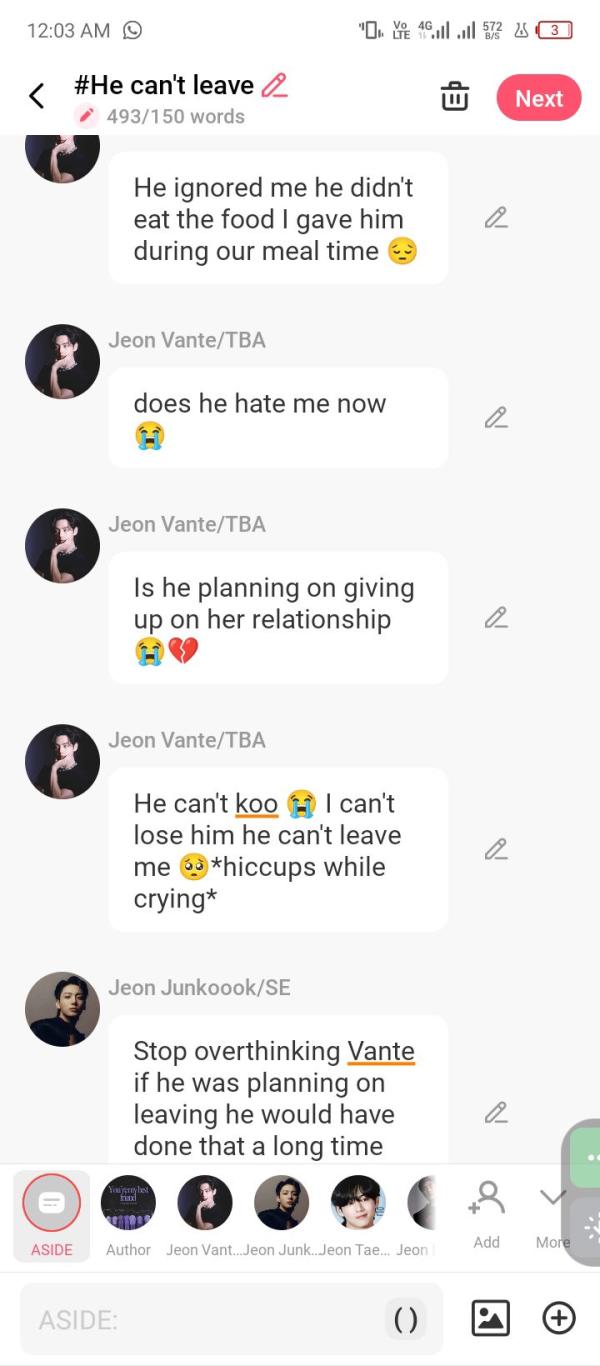Image resolution: width=600 pixels, height=1366 pixels.
Task: Insert parentheses into the message
Action: [406, 1320]
